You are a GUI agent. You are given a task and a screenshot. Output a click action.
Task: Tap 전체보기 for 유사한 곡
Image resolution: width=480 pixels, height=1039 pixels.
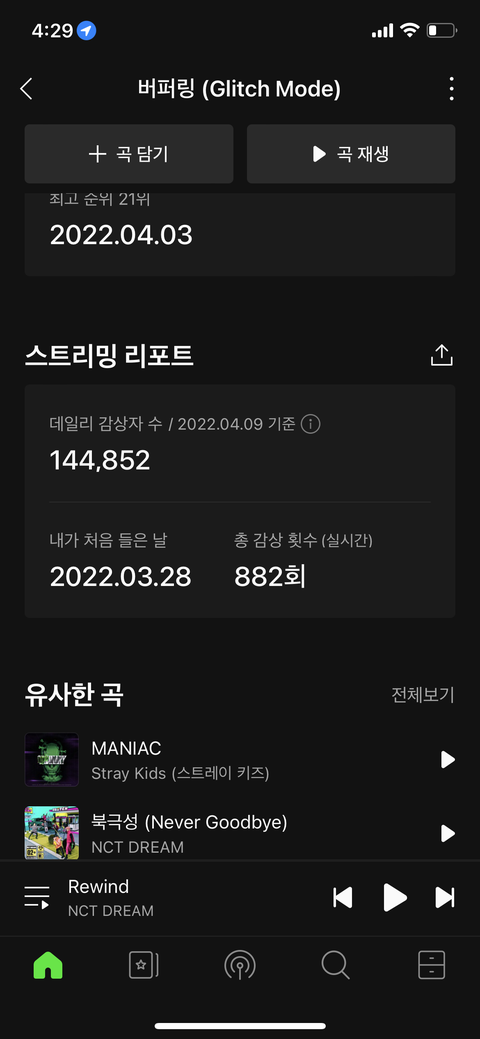[x=423, y=694]
